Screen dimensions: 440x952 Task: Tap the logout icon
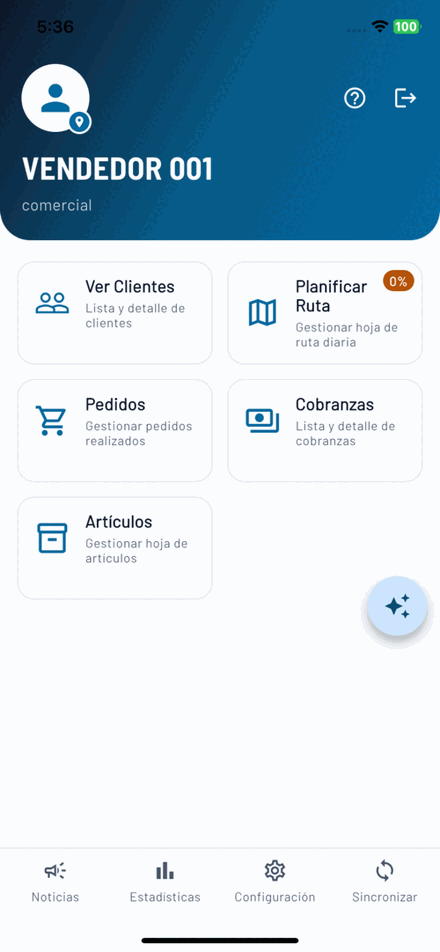pyautogui.click(x=405, y=98)
